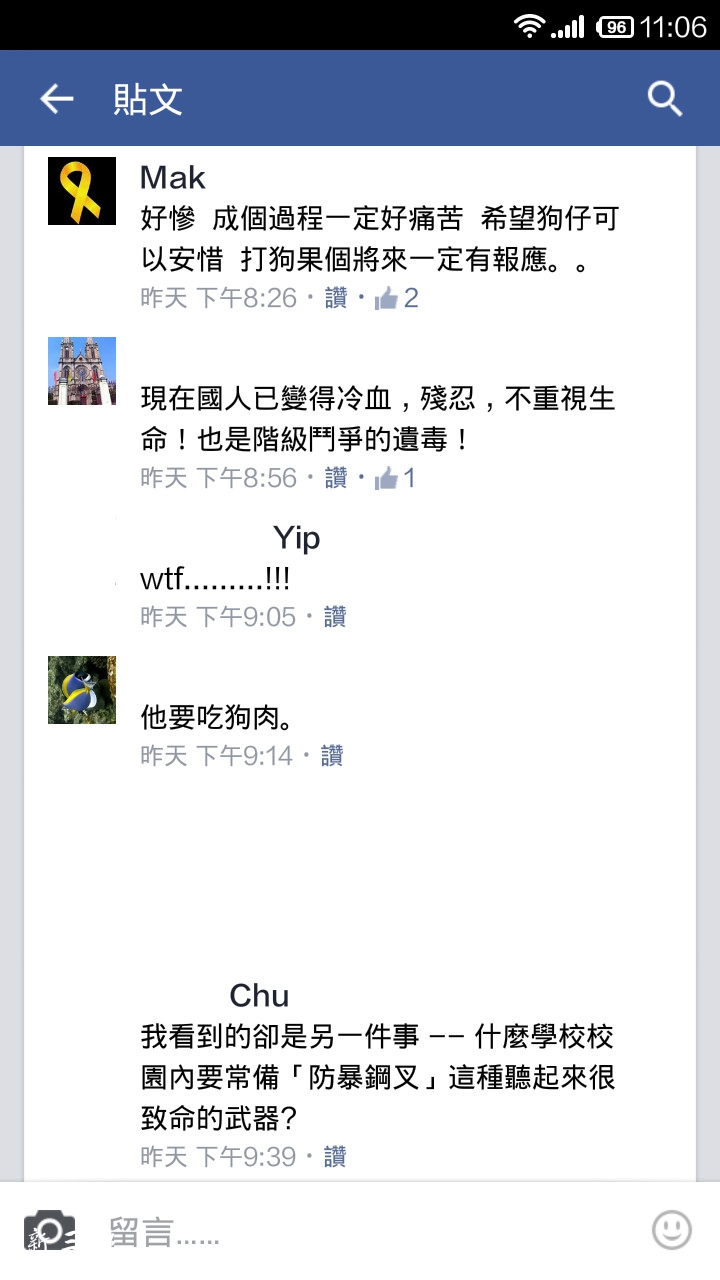View the 2 likes on Mak's comment
720x1280 pixels.
click(x=397, y=298)
